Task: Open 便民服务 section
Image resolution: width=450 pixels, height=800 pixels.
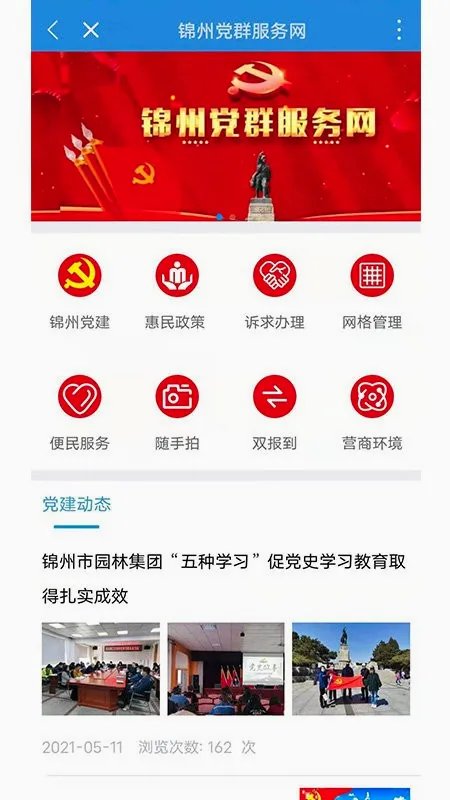Action: (80, 413)
